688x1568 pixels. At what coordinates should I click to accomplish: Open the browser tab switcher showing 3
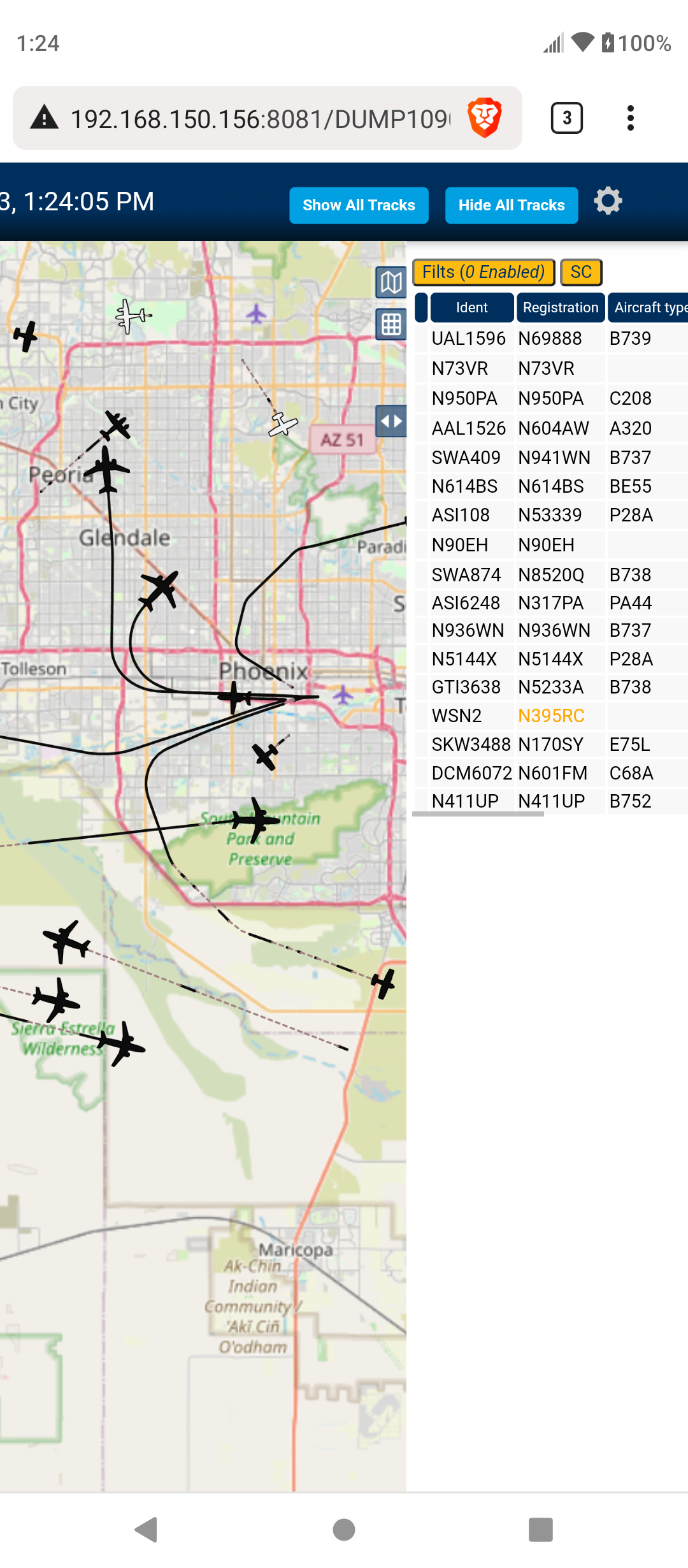pos(566,118)
